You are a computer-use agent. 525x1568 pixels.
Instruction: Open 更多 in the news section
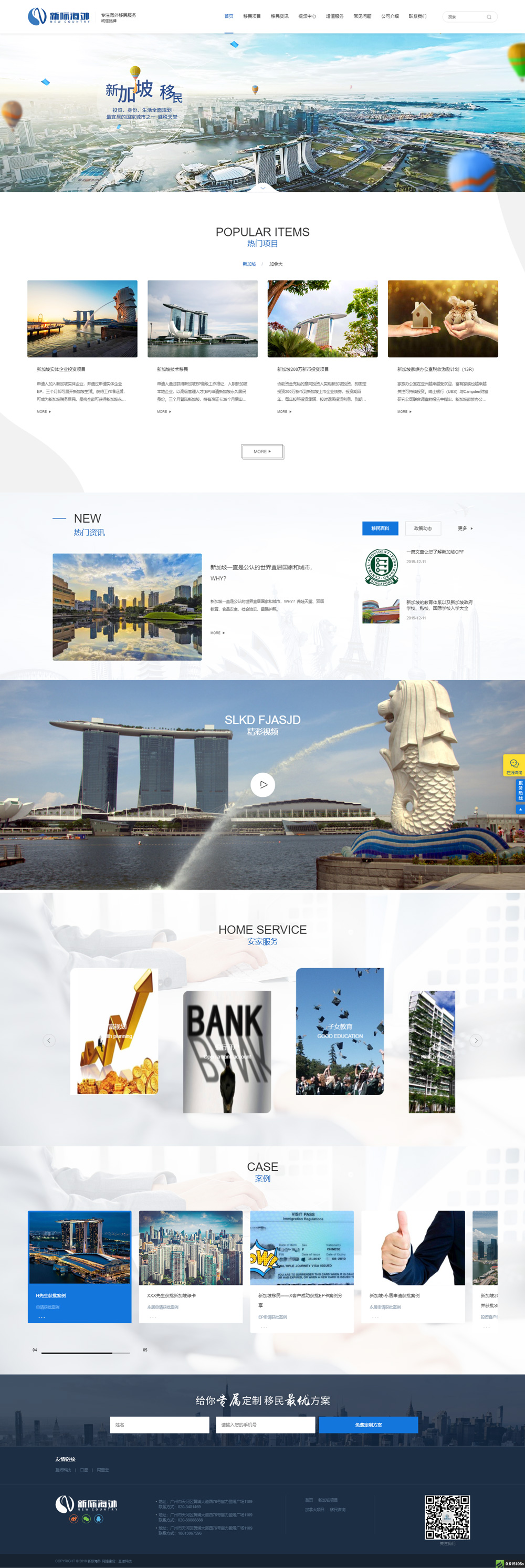pos(465,528)
